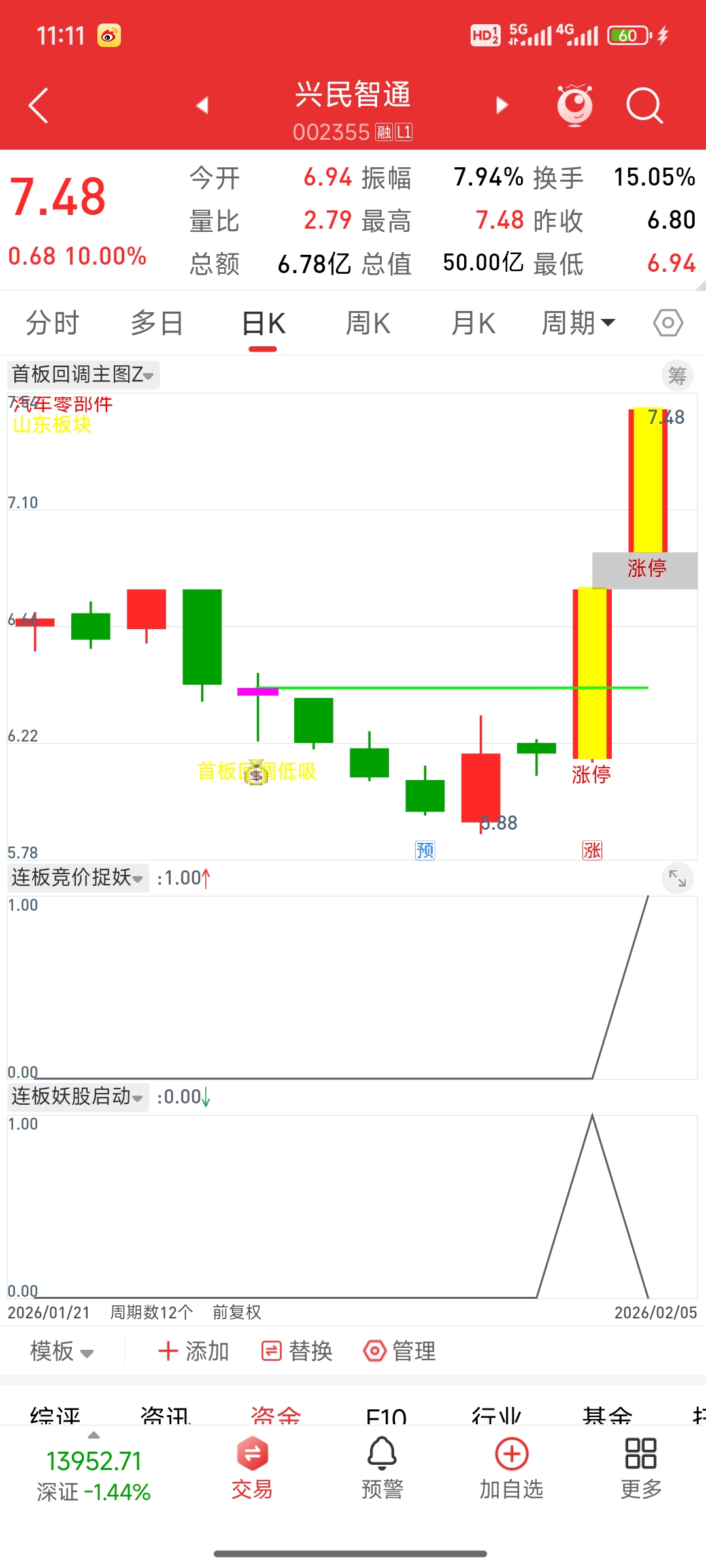The height and width of the screenshot is (1568, 706).
Task: Add a new indicator with 添加
Action: [x=193, y=1351]
